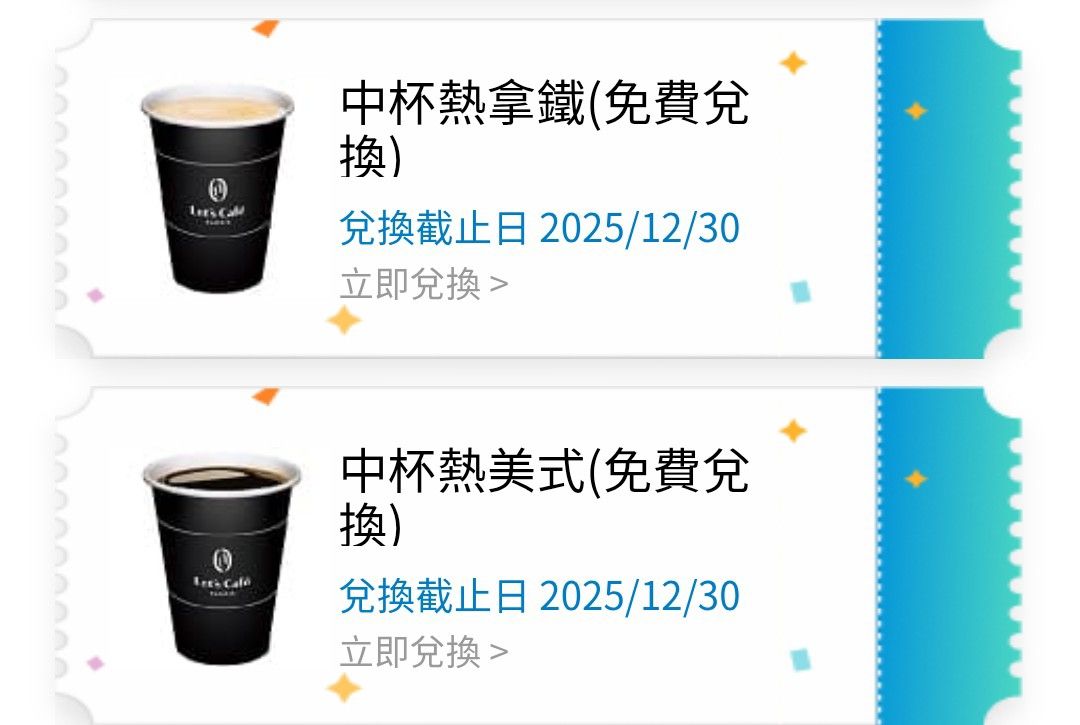Open the 中杯熱美式 free coupon card

click(x=545, y=498)
